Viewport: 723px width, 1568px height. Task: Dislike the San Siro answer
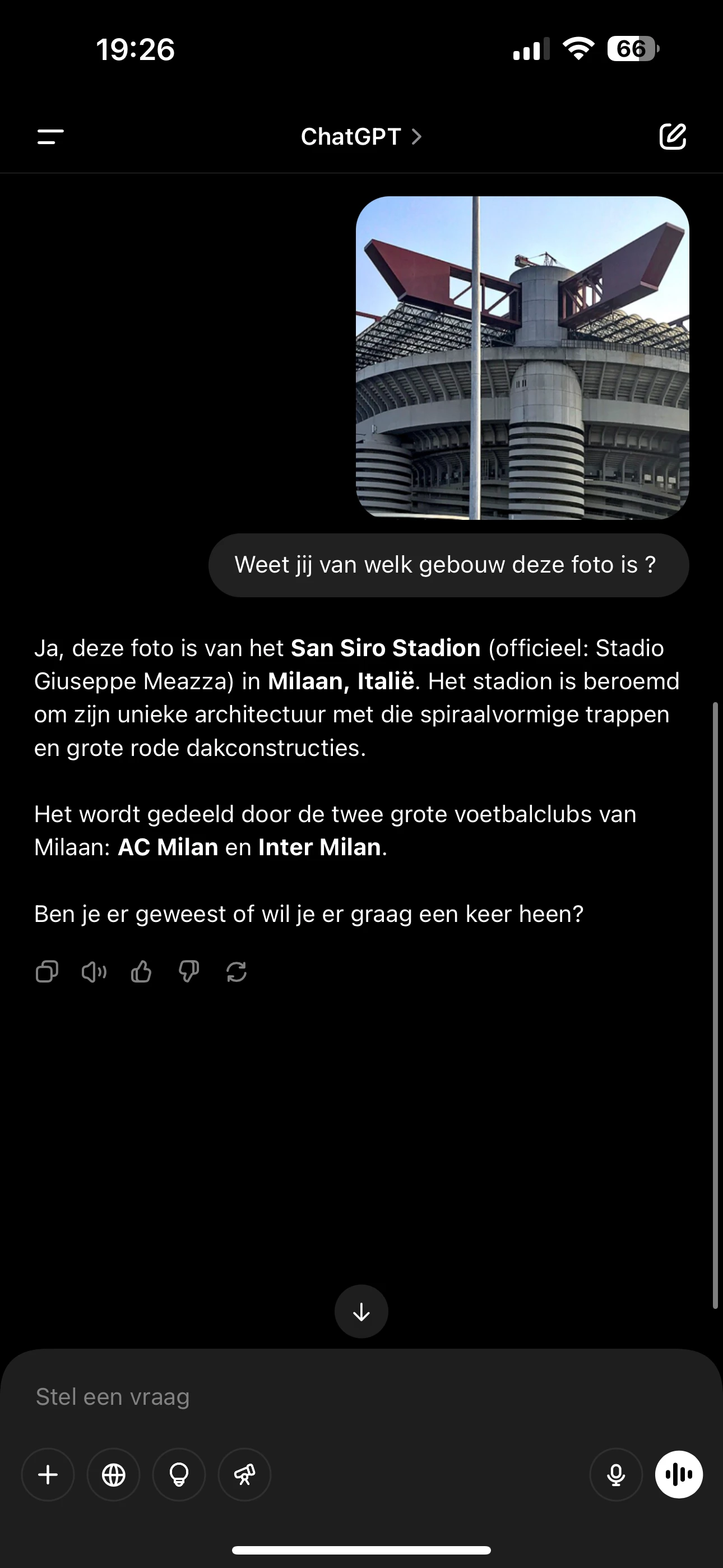[x=189, y=971]
